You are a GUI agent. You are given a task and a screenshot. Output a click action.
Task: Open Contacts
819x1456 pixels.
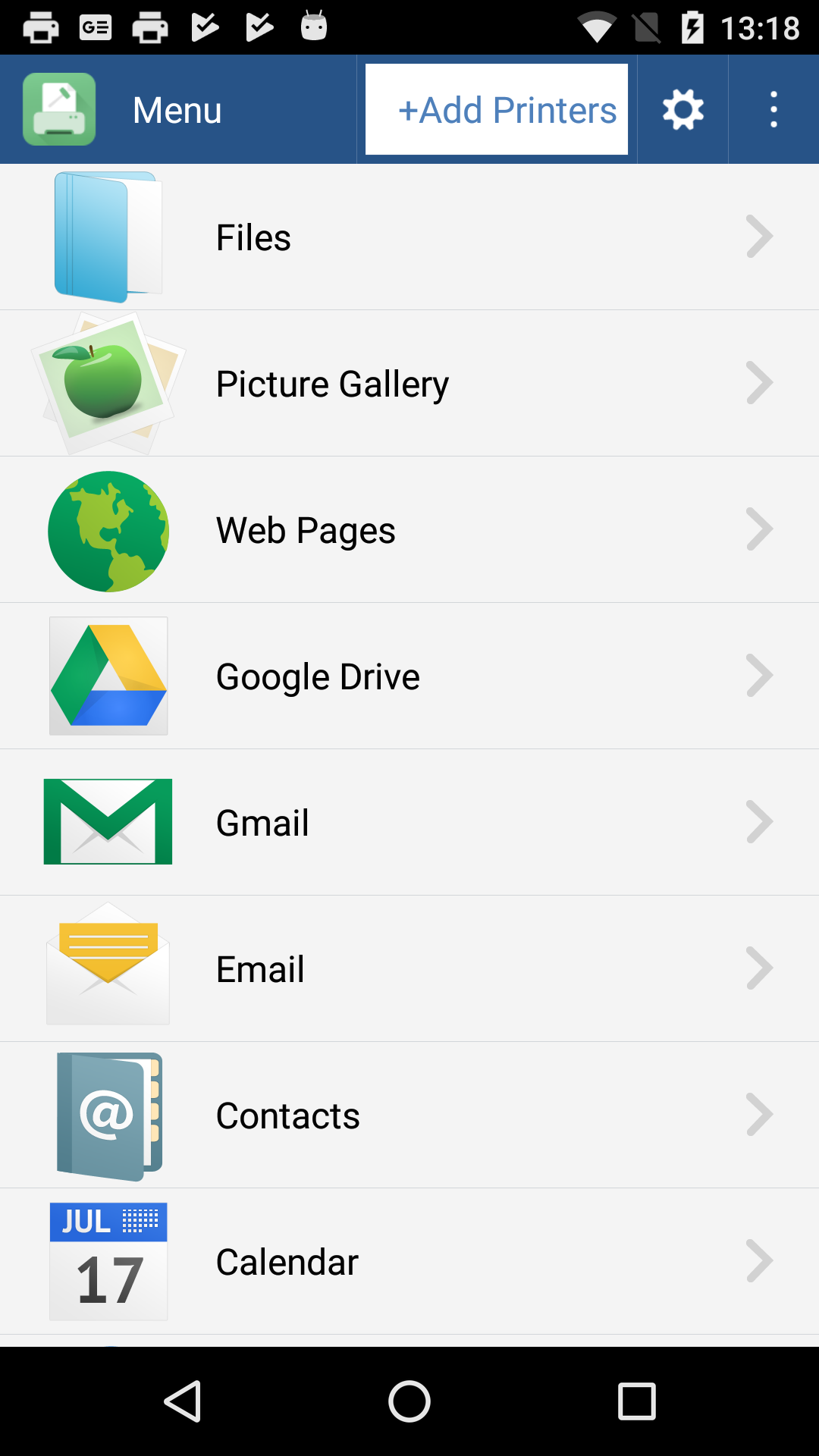point(409,1116)
